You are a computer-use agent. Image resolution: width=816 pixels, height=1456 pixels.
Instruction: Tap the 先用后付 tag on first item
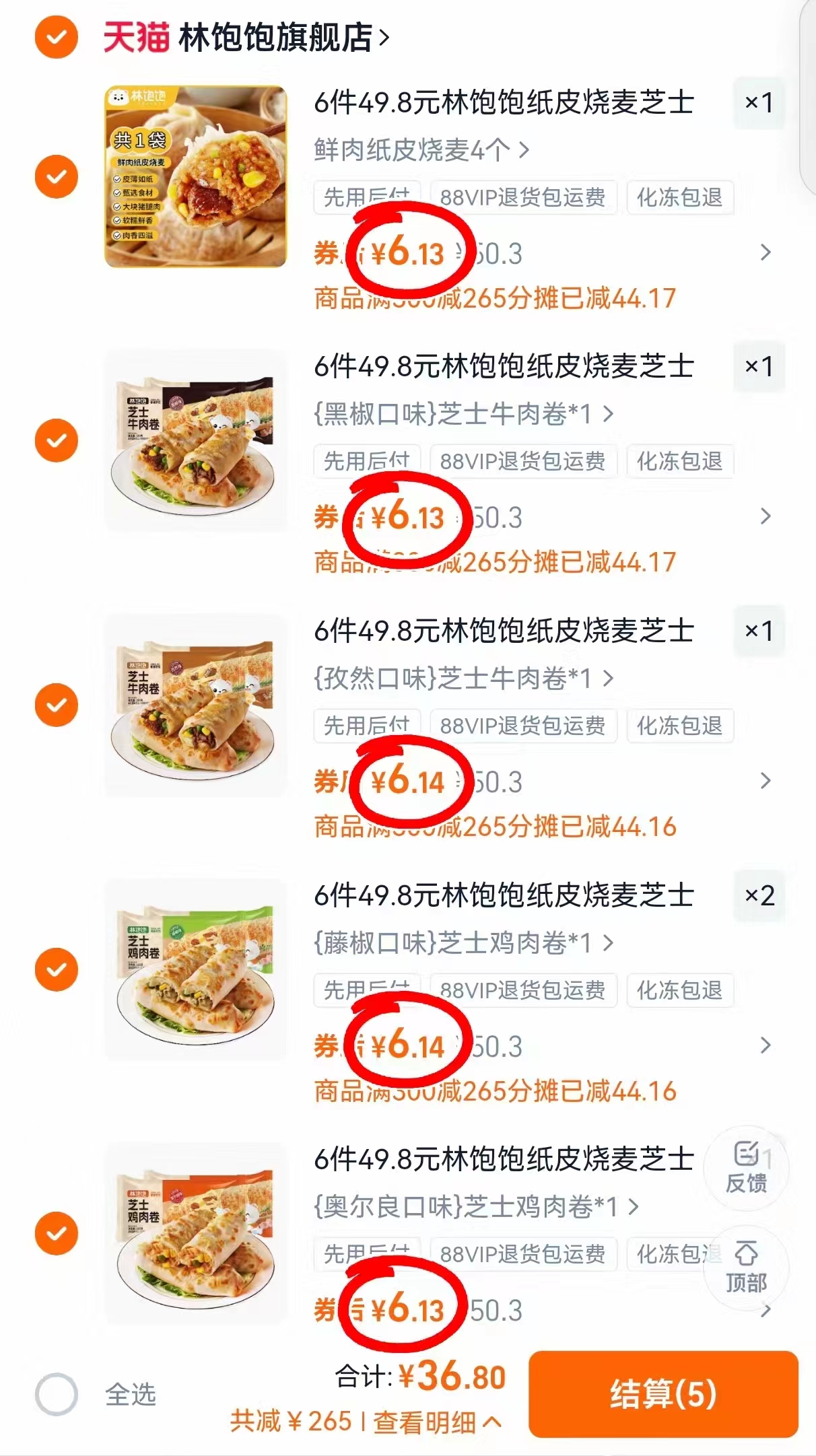[368, 198]
